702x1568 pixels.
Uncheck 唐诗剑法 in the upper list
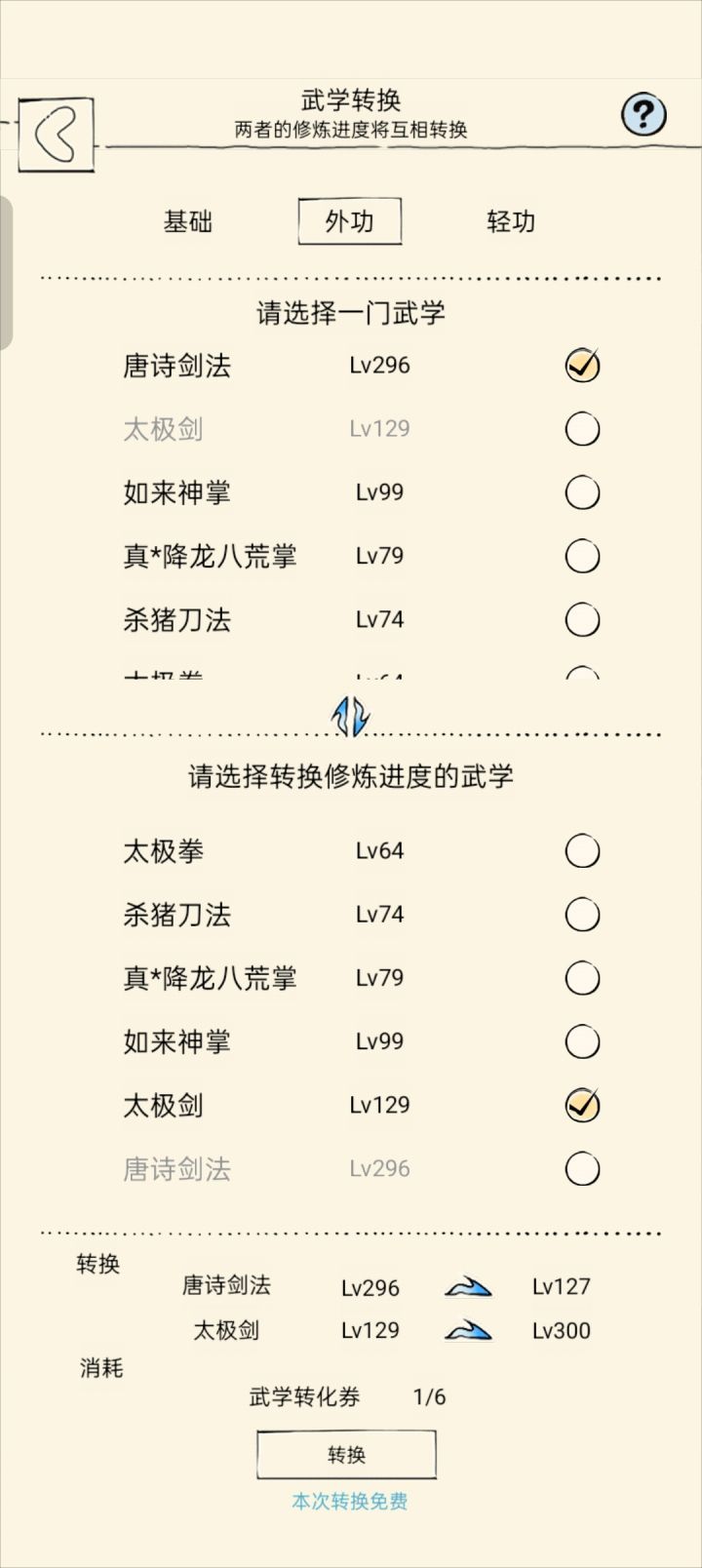pyautogui.click(x=582, y=366)
